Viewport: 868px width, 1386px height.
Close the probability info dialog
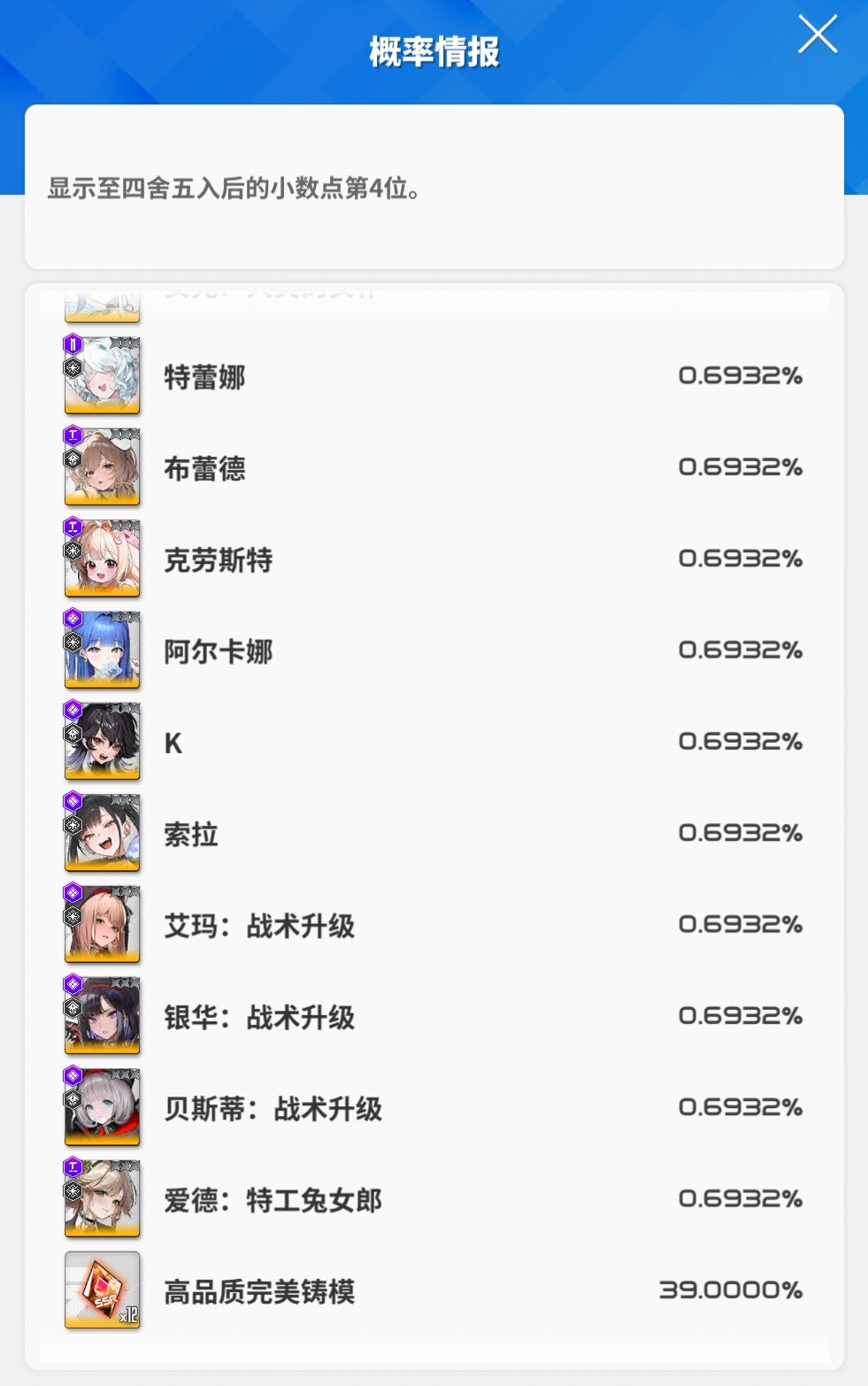(817, 35)
